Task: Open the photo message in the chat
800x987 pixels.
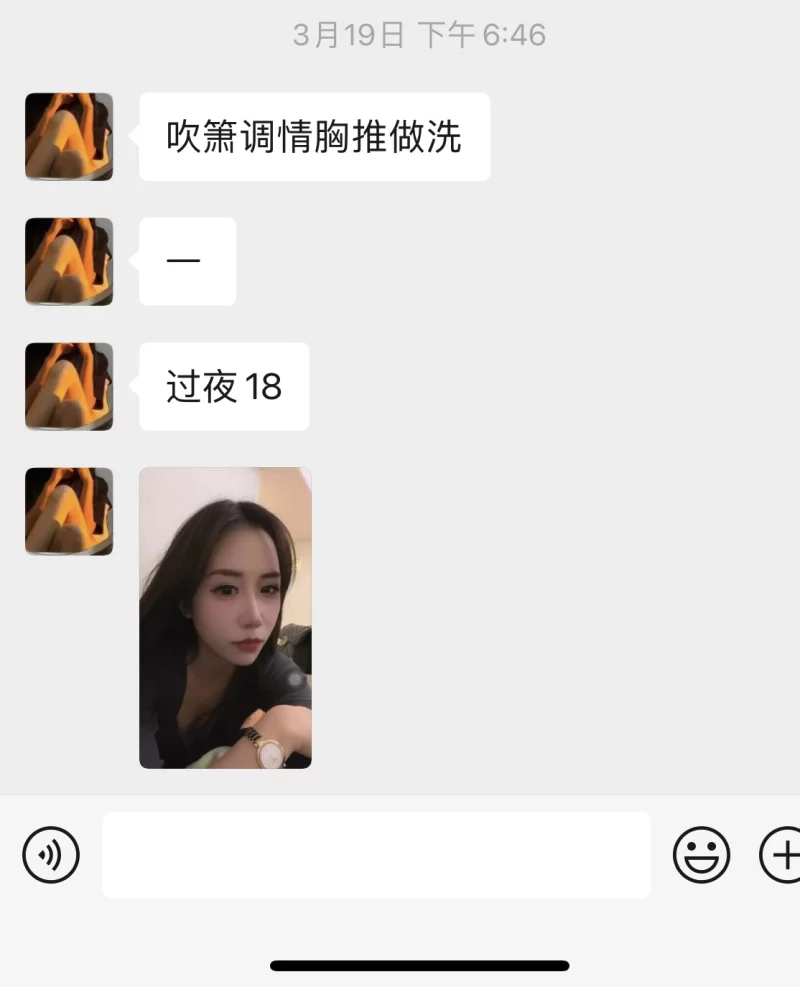Action: (x=225, y=617)
